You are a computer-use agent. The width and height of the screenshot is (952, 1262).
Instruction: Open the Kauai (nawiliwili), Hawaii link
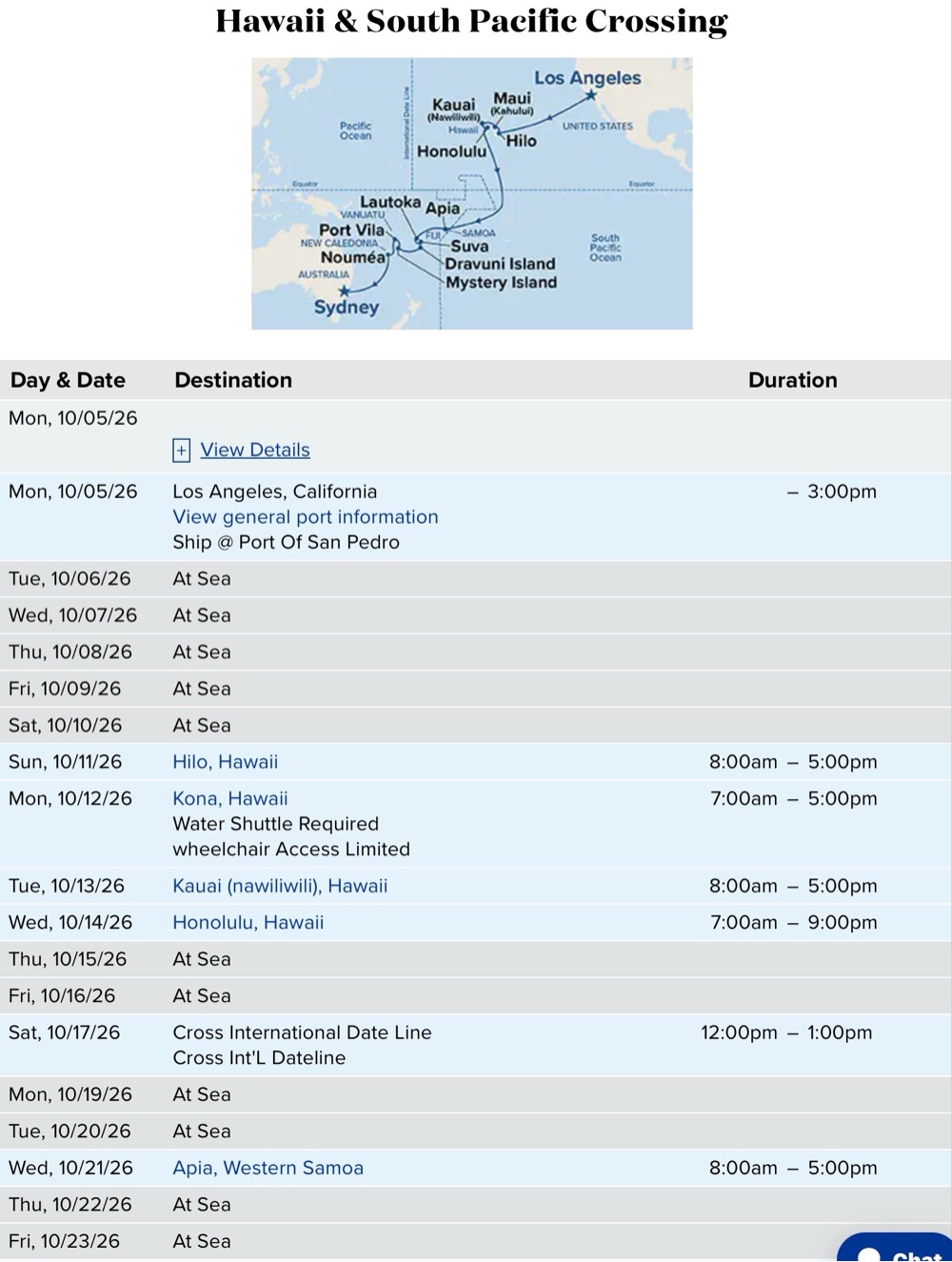point(280,887)
